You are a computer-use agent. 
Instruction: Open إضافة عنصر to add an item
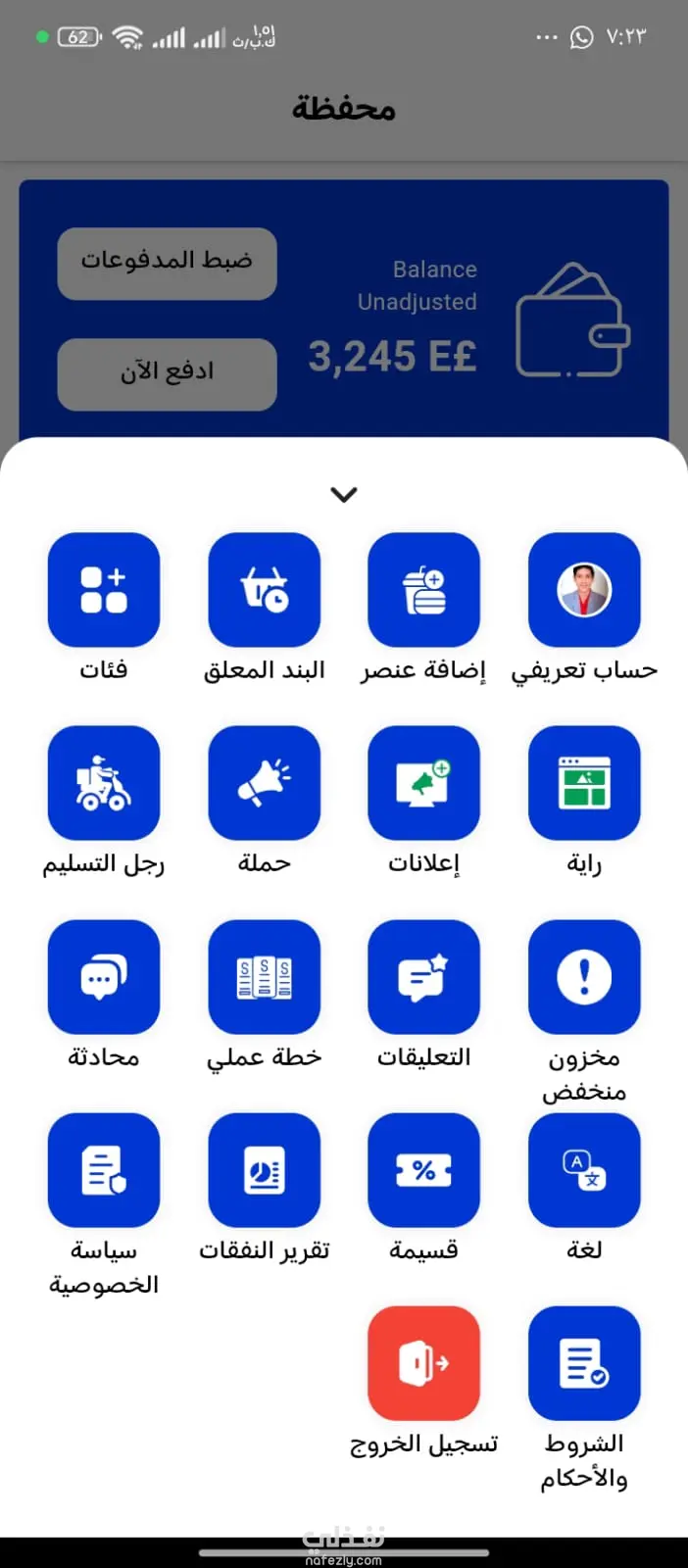pyautogui.click(x=423, y=590)
